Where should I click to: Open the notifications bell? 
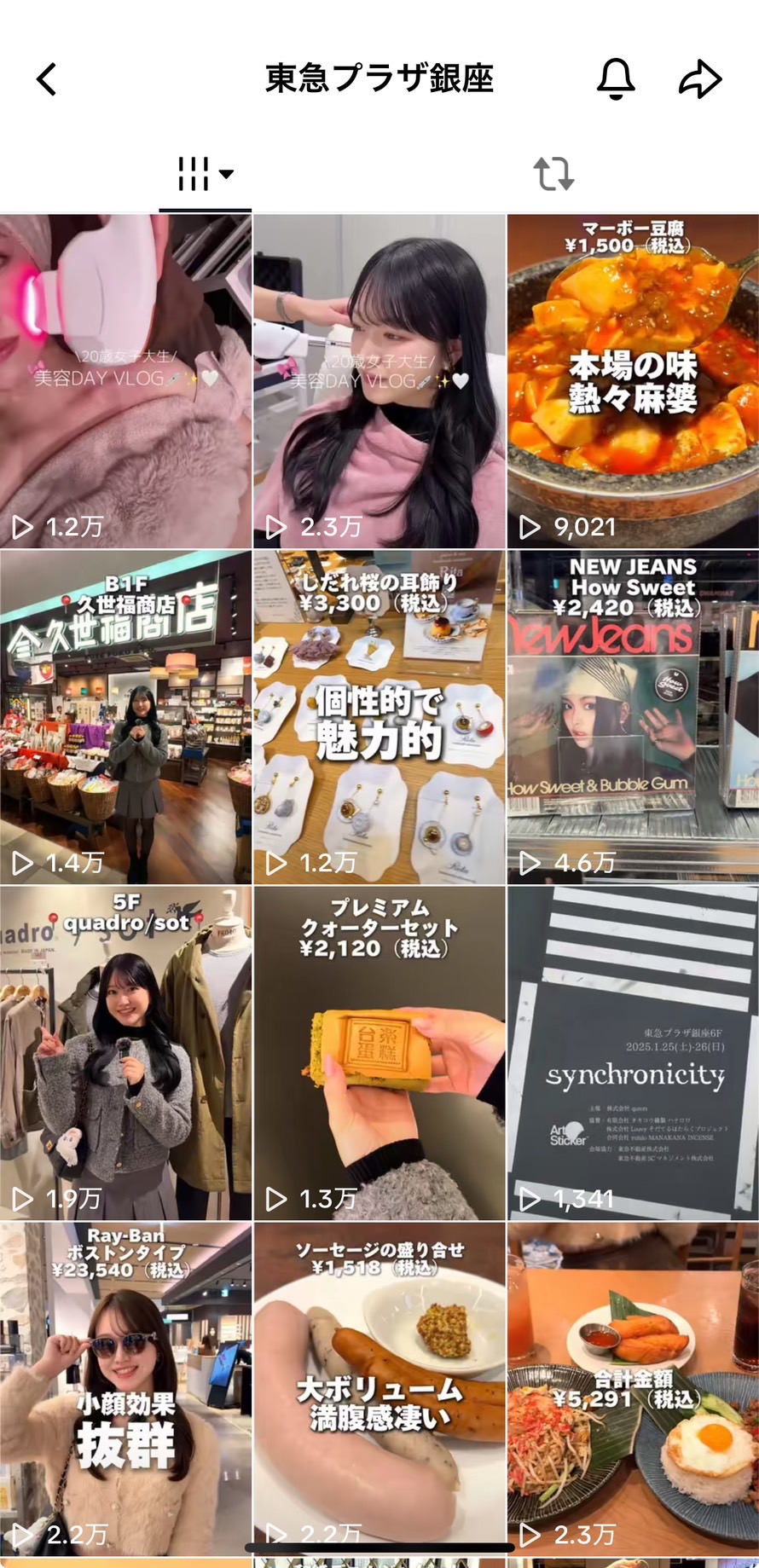click(615, 79)
